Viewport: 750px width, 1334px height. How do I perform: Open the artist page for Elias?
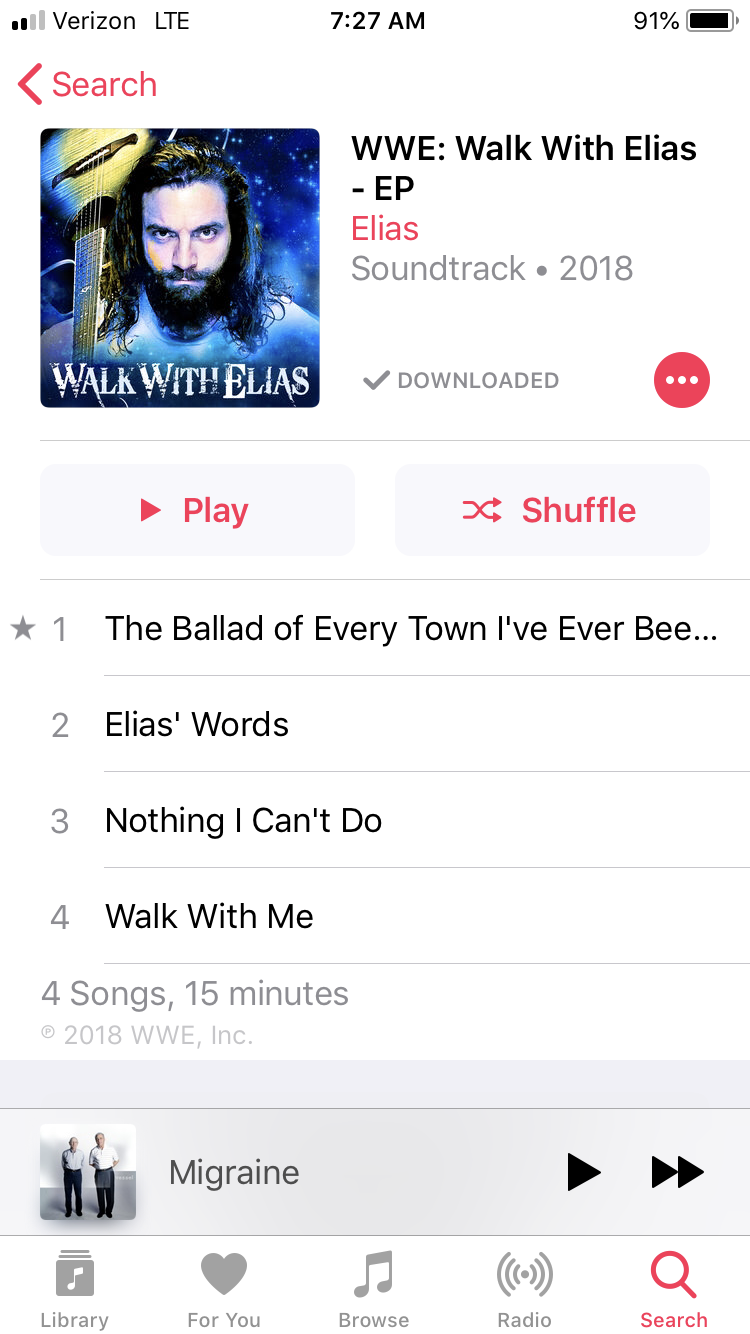[385, 229]
